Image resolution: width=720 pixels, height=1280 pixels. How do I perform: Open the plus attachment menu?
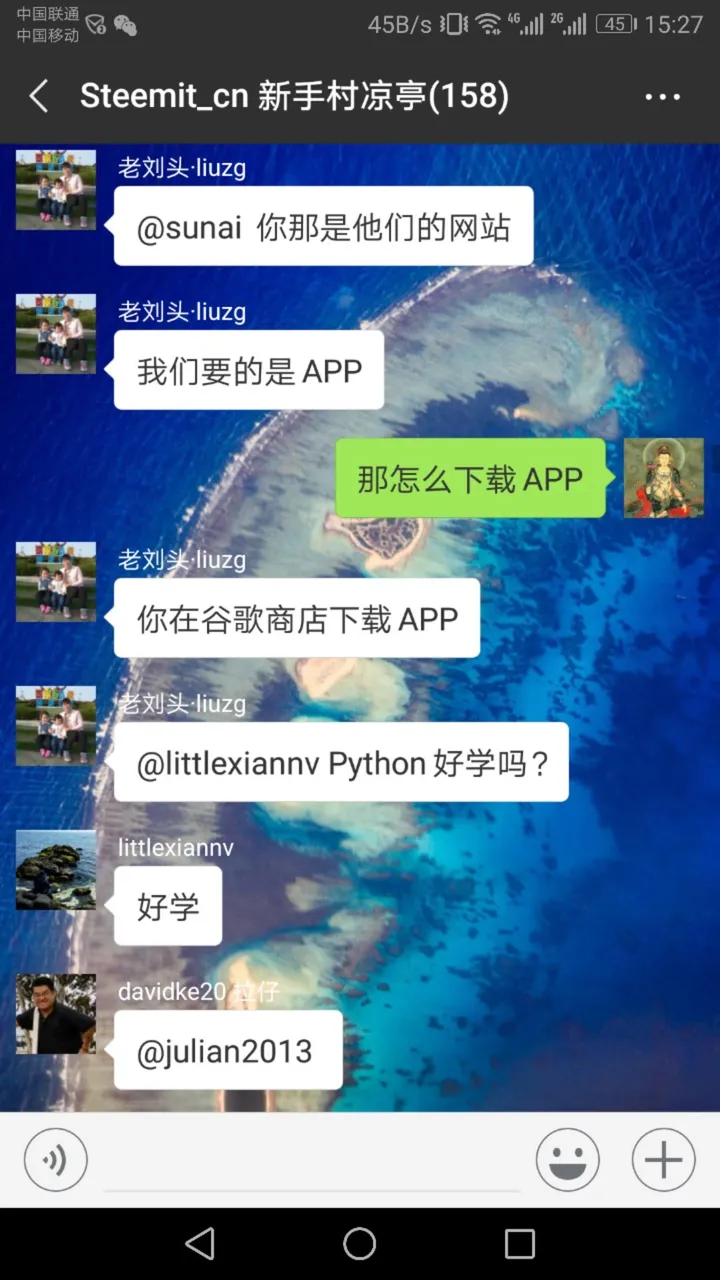(663, 1160)
